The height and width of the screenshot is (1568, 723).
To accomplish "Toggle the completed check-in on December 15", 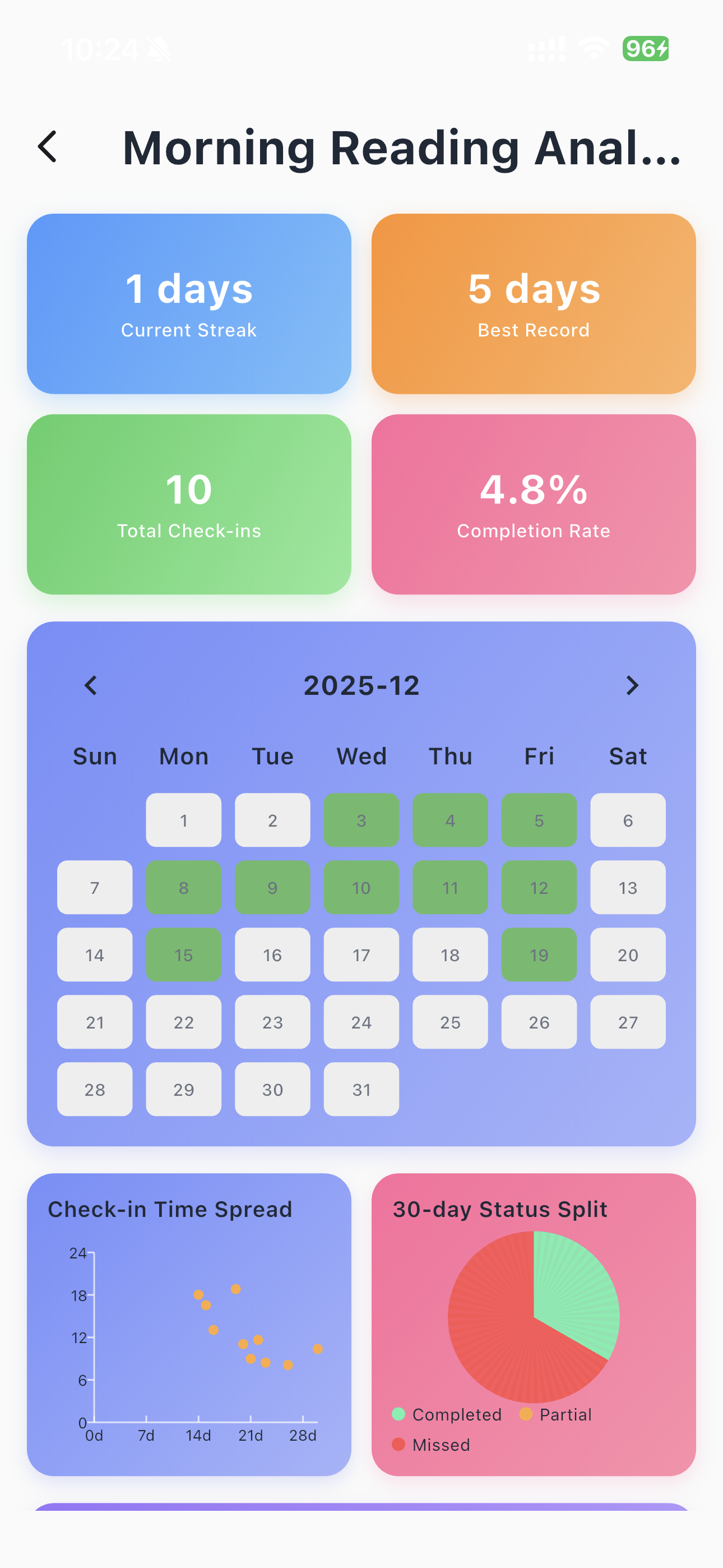I will click(x=184, y=955).
